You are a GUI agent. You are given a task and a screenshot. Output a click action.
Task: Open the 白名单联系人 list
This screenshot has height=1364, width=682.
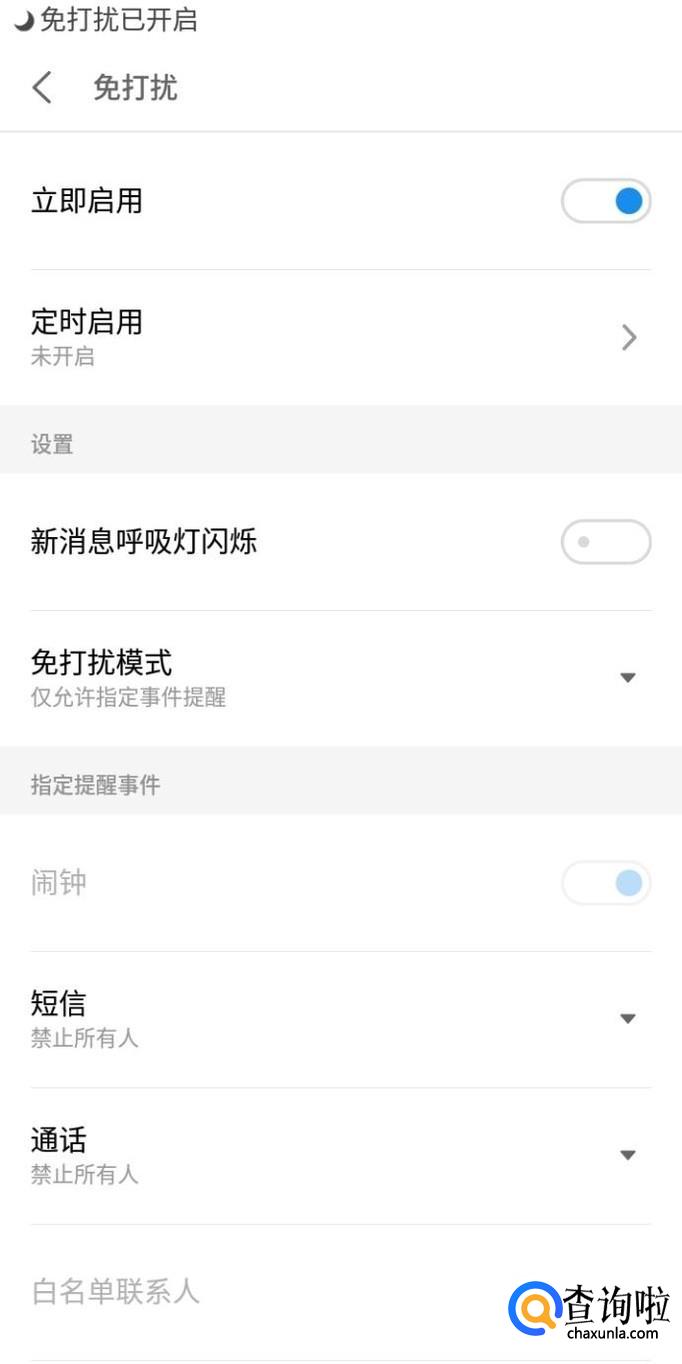point(116,1291)
